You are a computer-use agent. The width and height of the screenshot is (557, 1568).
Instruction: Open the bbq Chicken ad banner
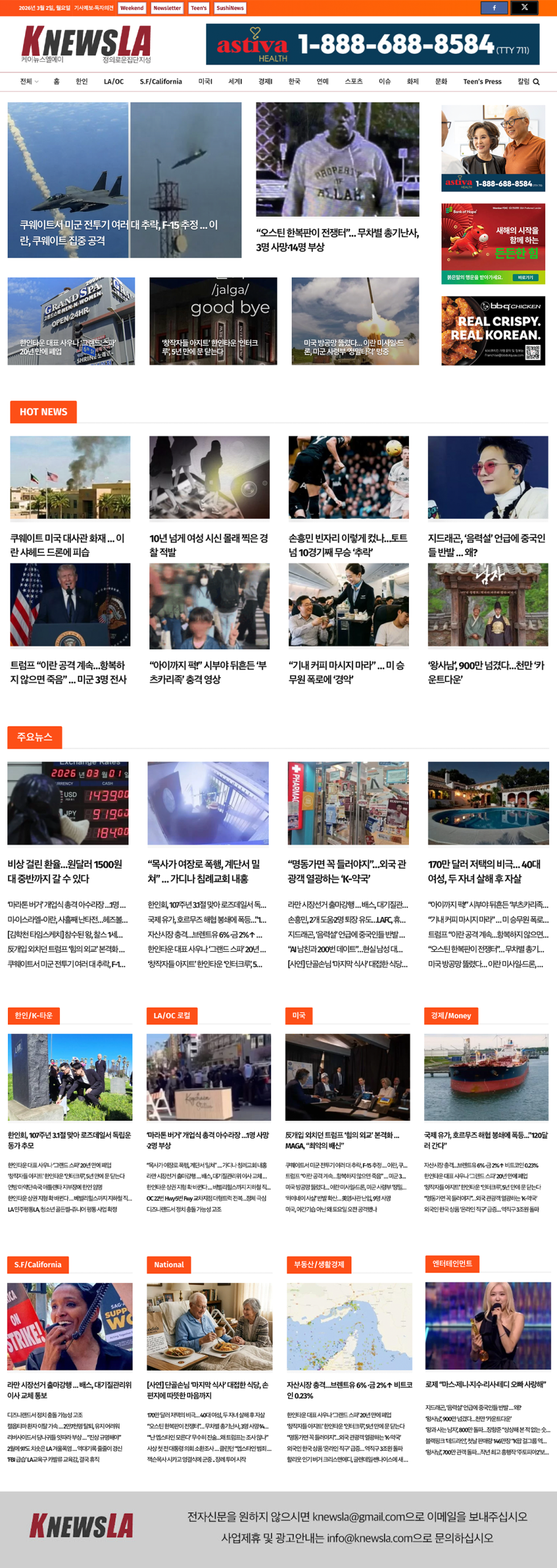tap(493, 331)
